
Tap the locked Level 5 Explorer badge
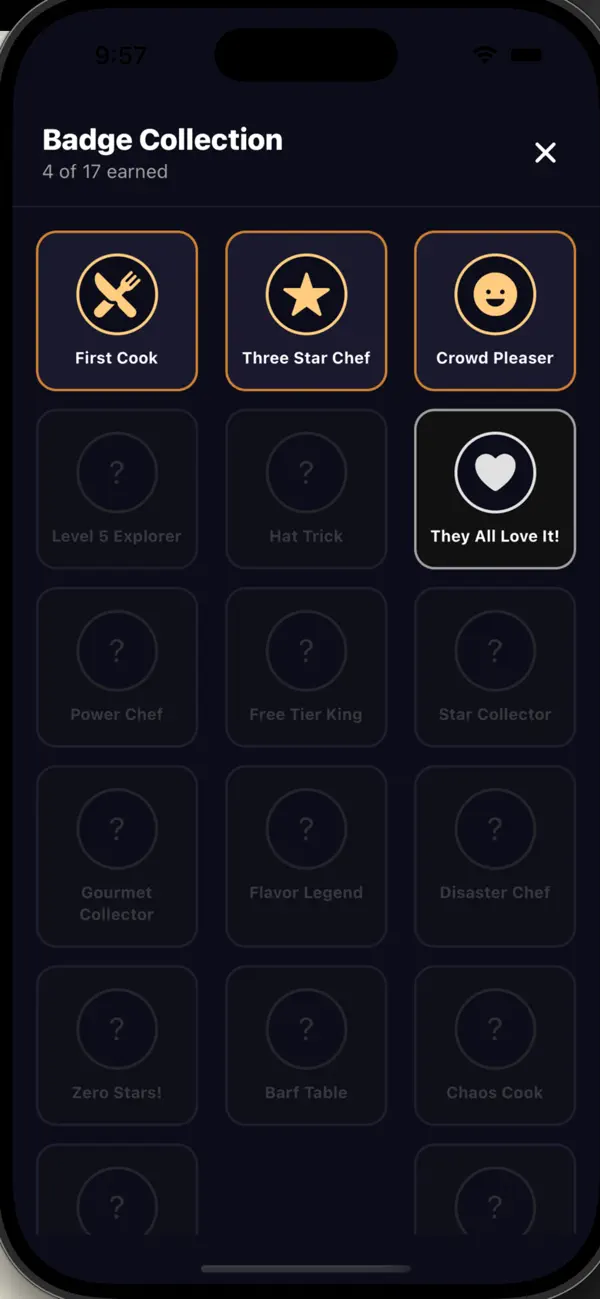pyautogui.click(x=117, y=489)
